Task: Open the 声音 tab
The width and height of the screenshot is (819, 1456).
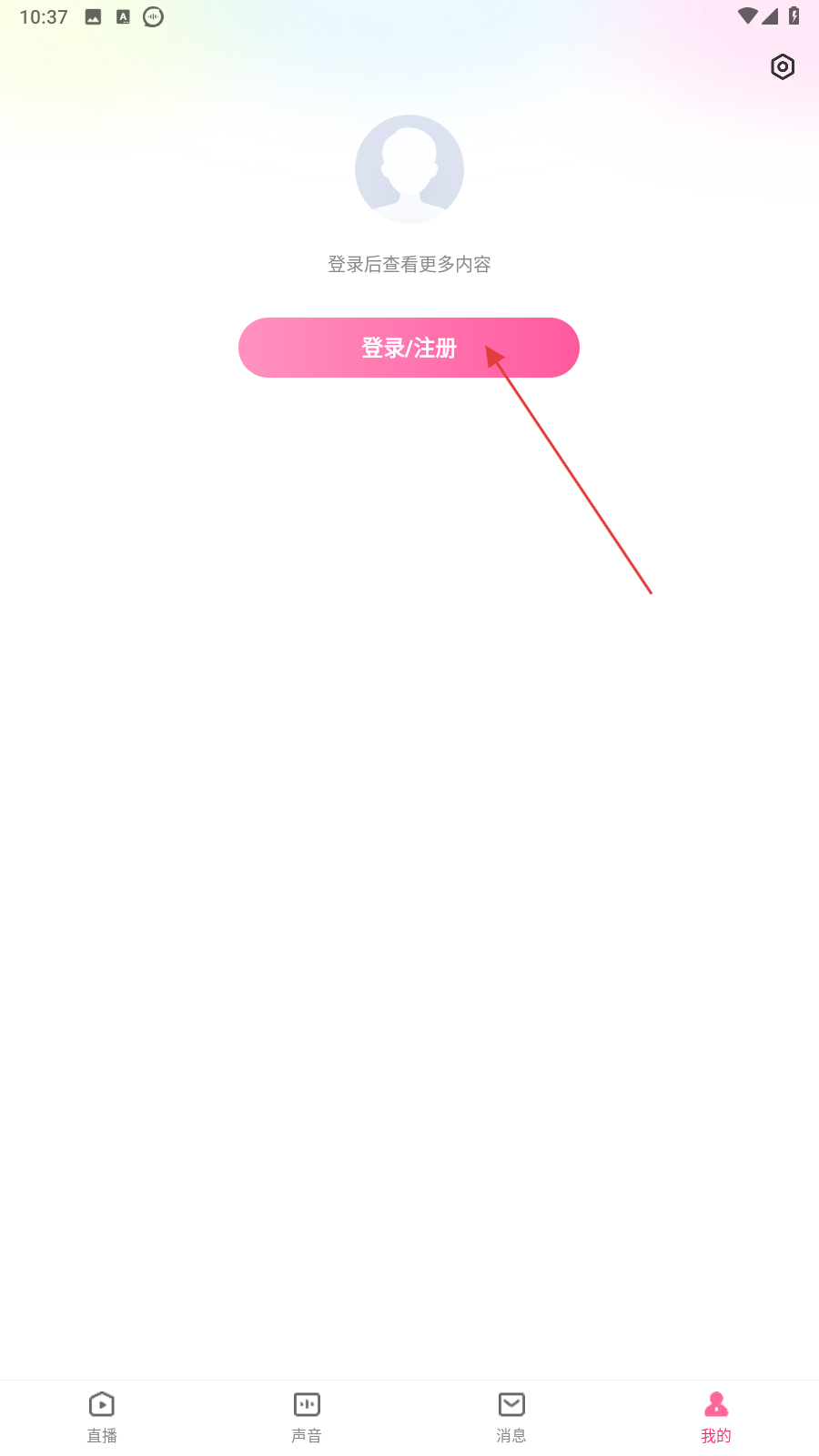Action: 307,1416
